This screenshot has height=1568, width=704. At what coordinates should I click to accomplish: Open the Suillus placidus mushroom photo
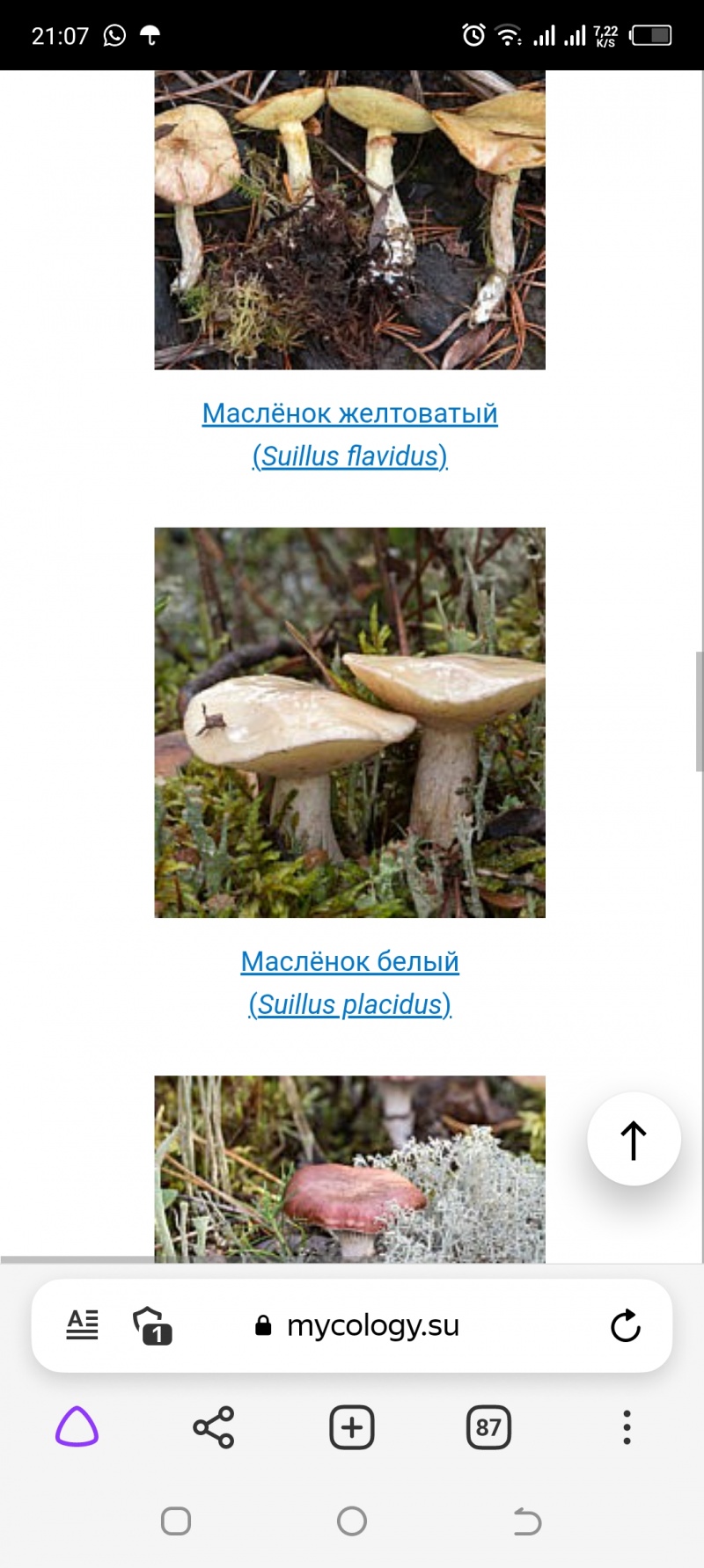349,722
